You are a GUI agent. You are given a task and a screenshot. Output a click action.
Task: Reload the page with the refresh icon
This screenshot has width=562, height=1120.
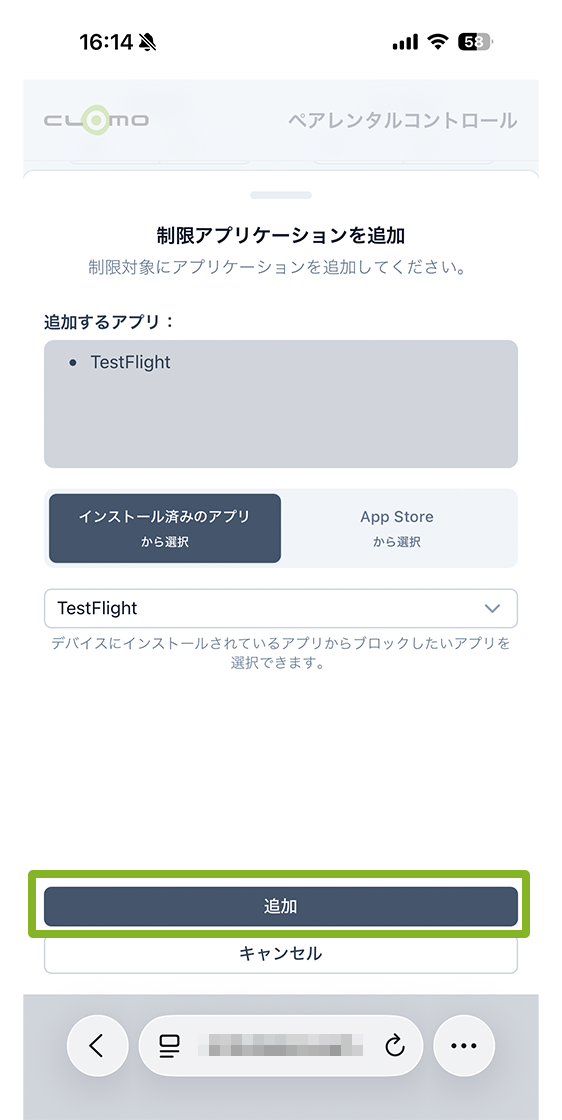394,1046
